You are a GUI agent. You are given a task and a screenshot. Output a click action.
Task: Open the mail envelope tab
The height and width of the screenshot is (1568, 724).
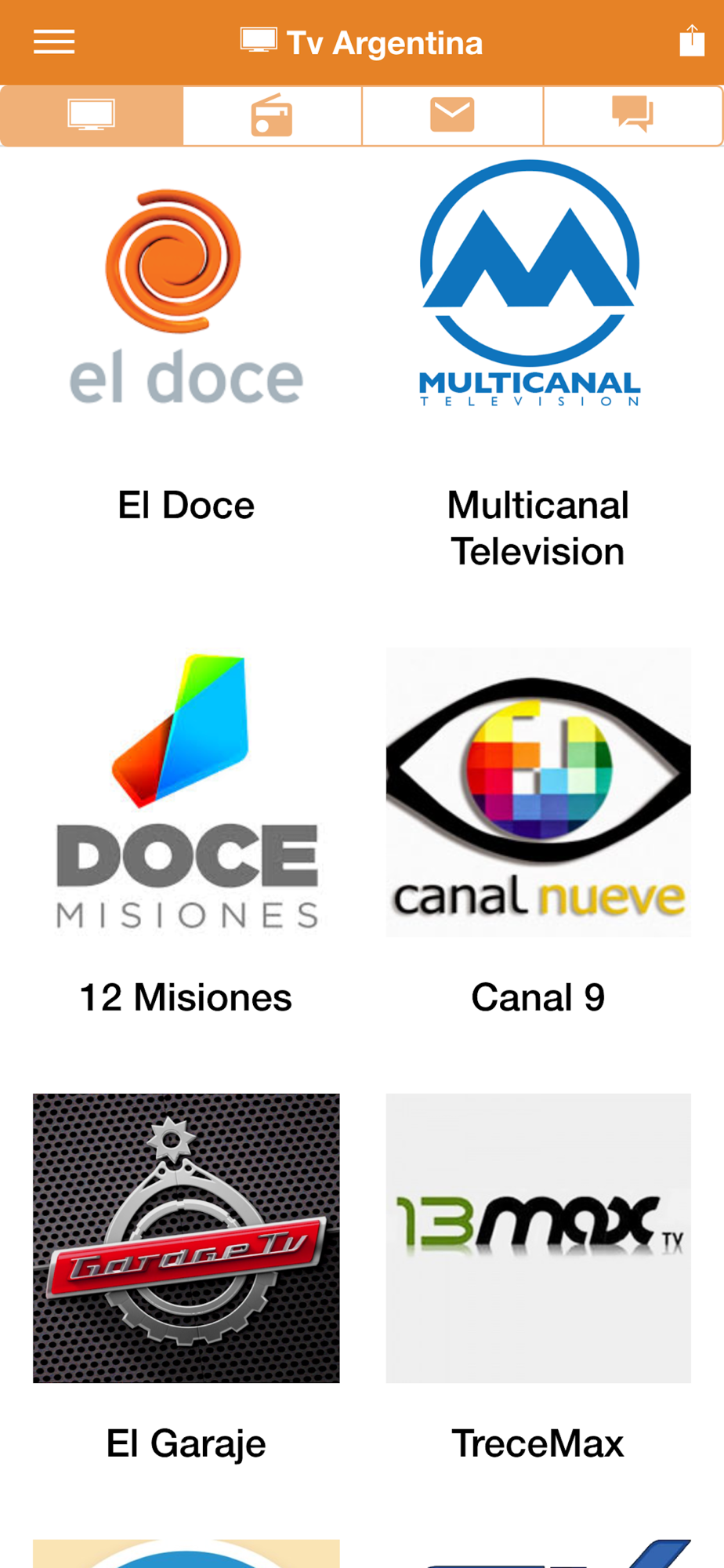coord(452,116)
